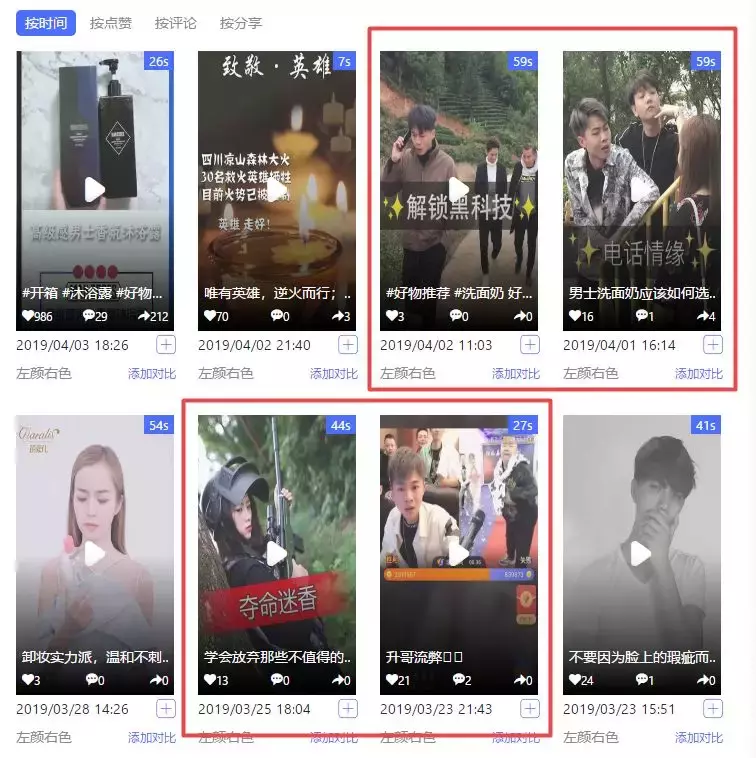Select the 按评论 sort tab
This screenshot has width=756, height=758.
[175, 23]
